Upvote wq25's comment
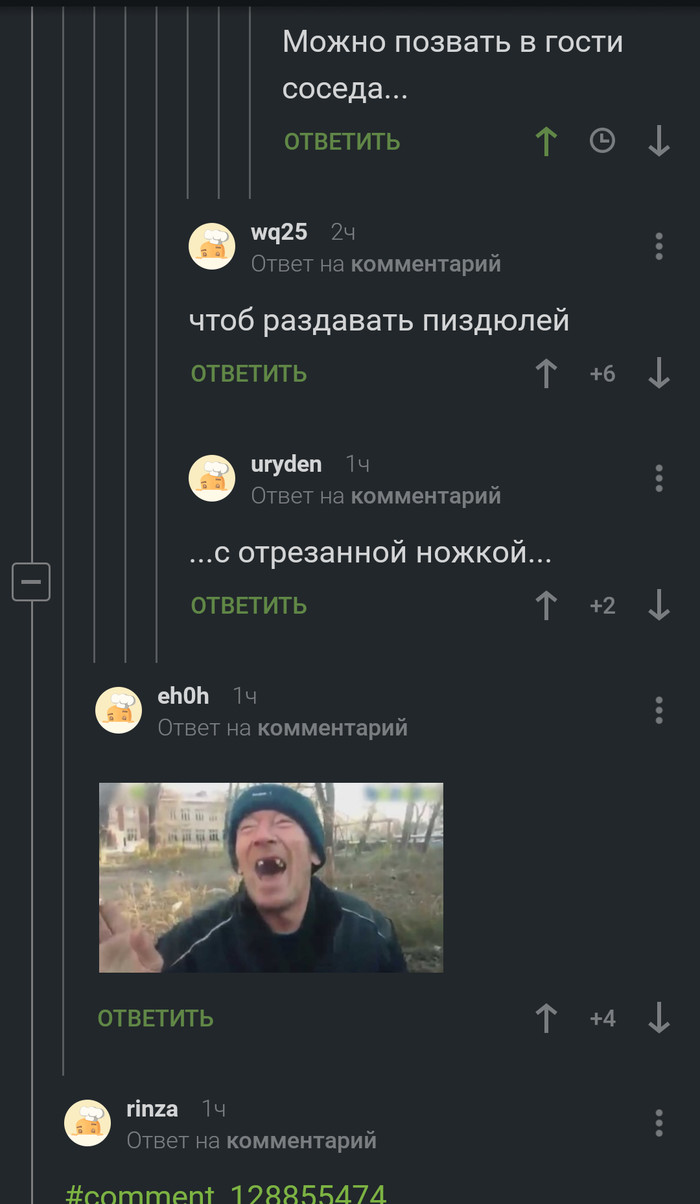The image size is (700, 1204). (546, 374)
